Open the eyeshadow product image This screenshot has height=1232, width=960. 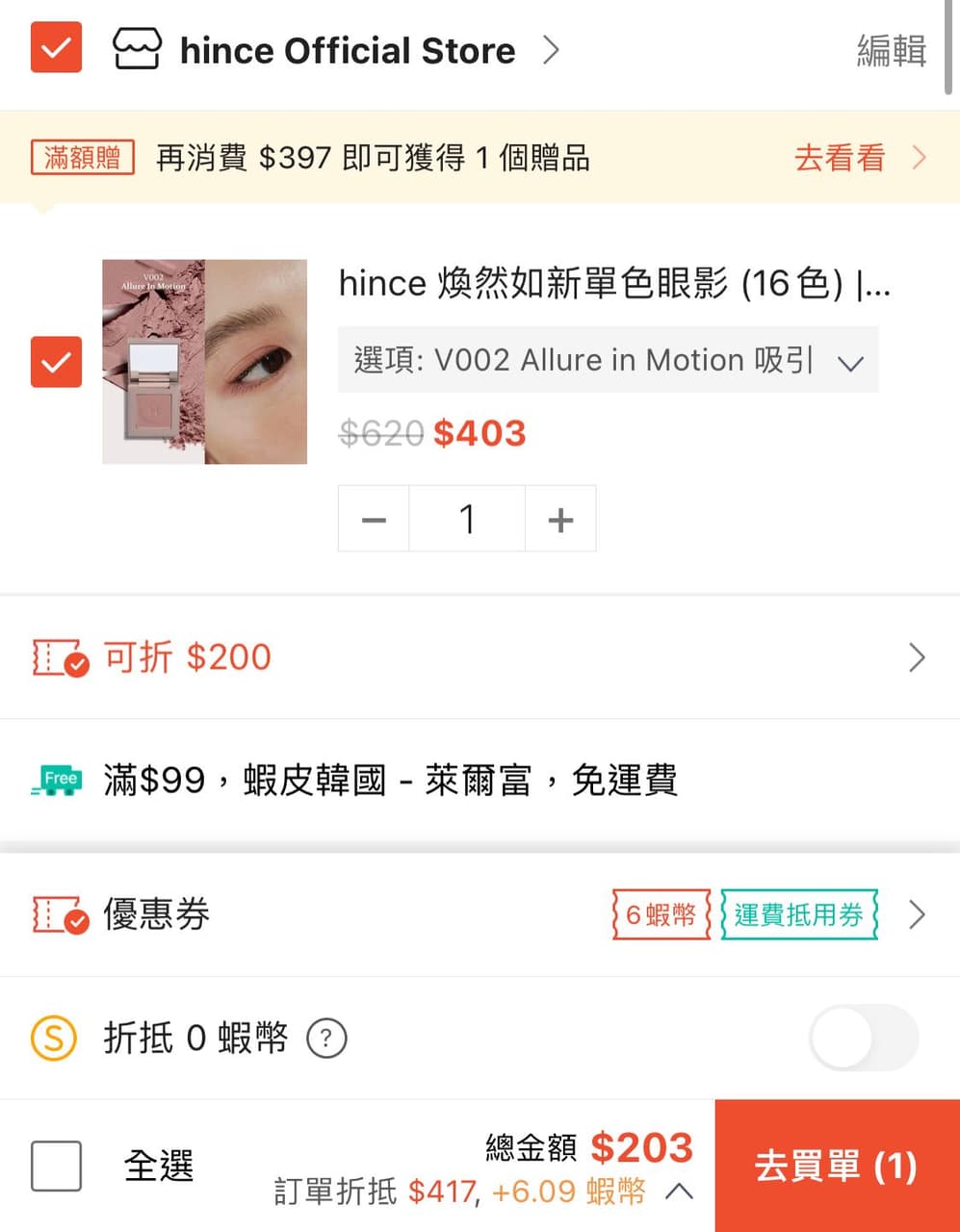(x=205, y=362)
